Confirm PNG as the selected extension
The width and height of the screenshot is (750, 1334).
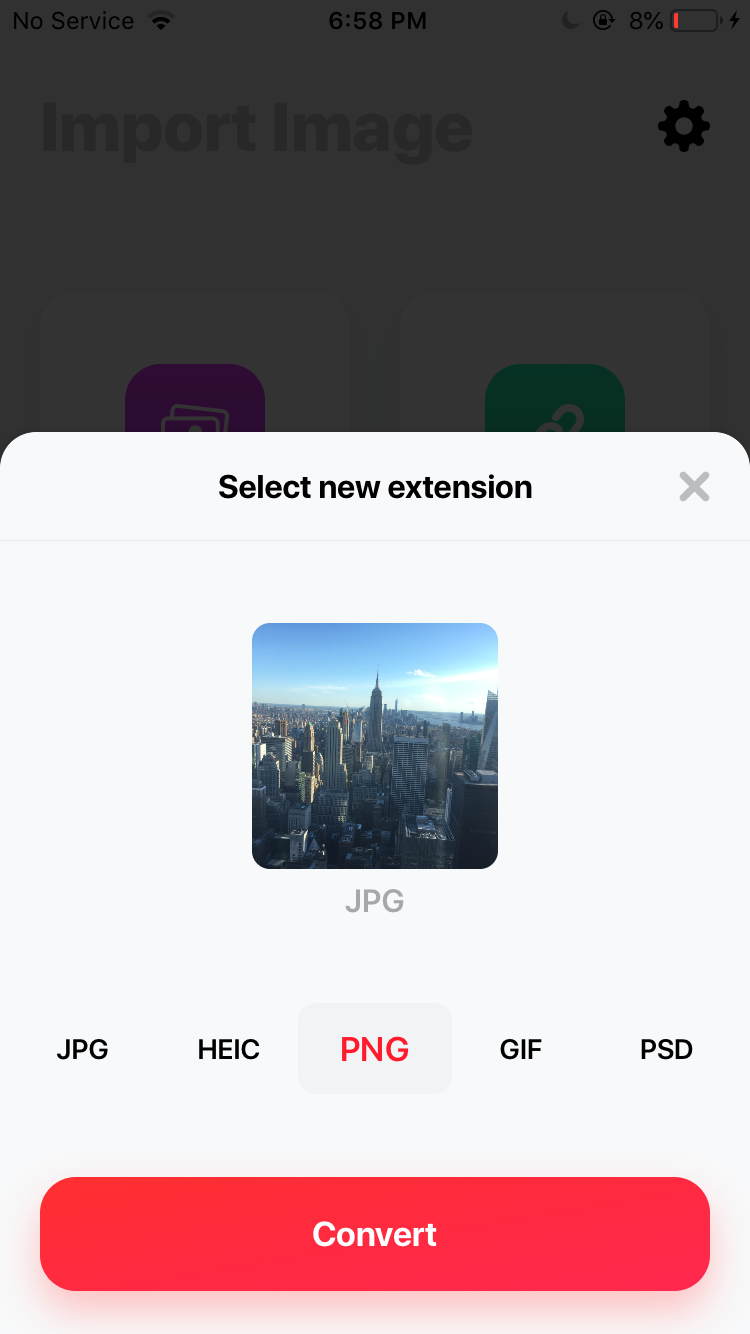375,1049
